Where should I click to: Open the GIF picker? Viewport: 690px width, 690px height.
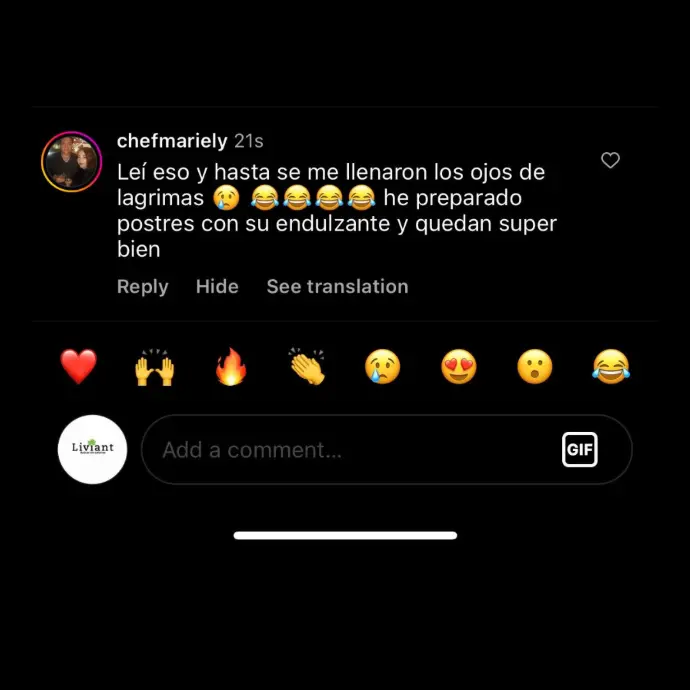pos(580,450)
